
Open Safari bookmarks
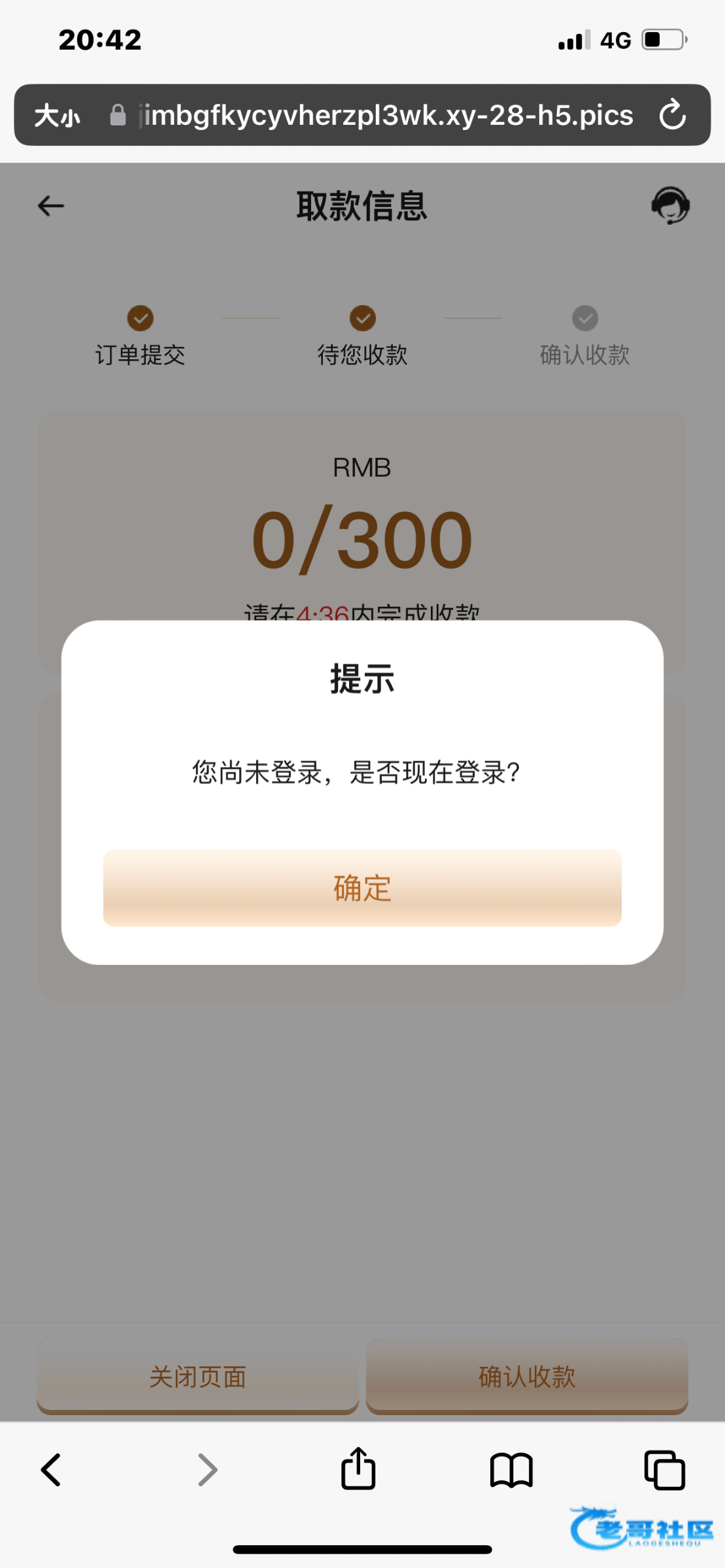(x=511, y=1470)
